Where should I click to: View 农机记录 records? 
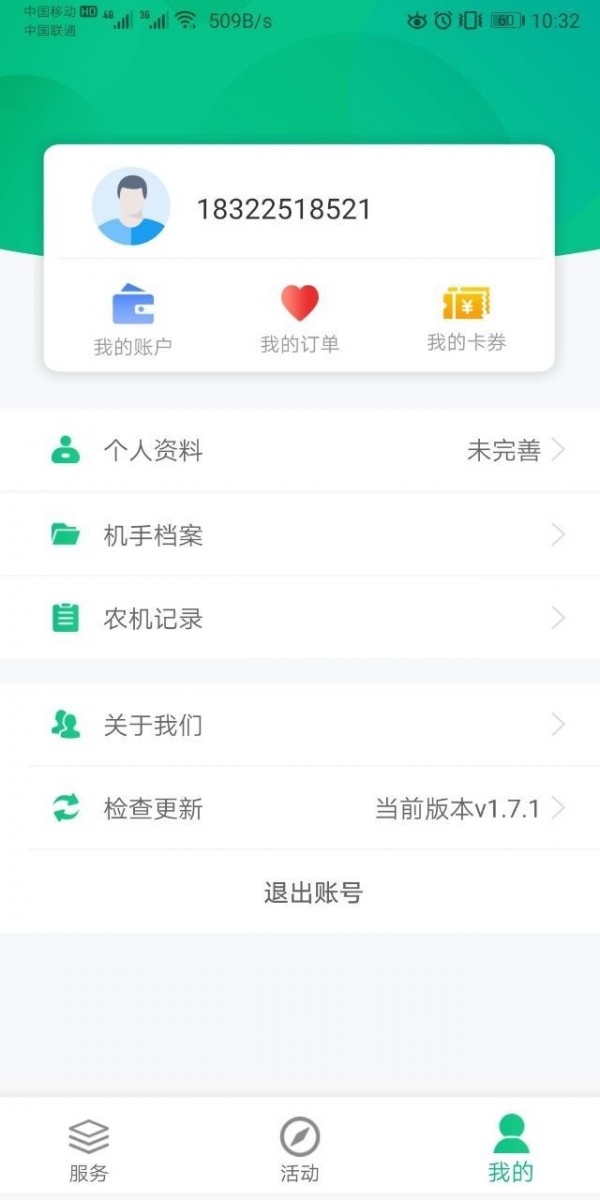[x=300, y=618]
